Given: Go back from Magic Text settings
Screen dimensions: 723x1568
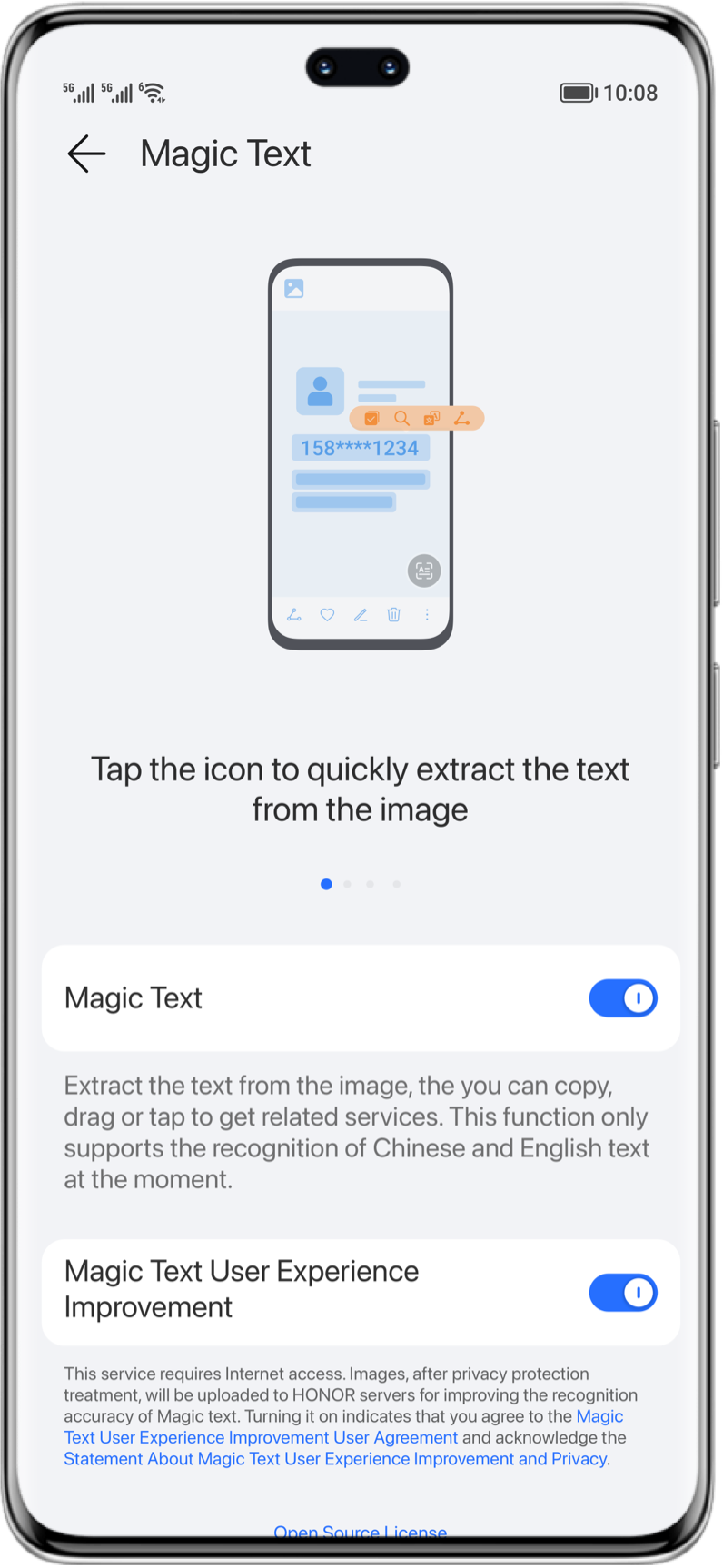Looking at the screenshot, I should 87,154.
